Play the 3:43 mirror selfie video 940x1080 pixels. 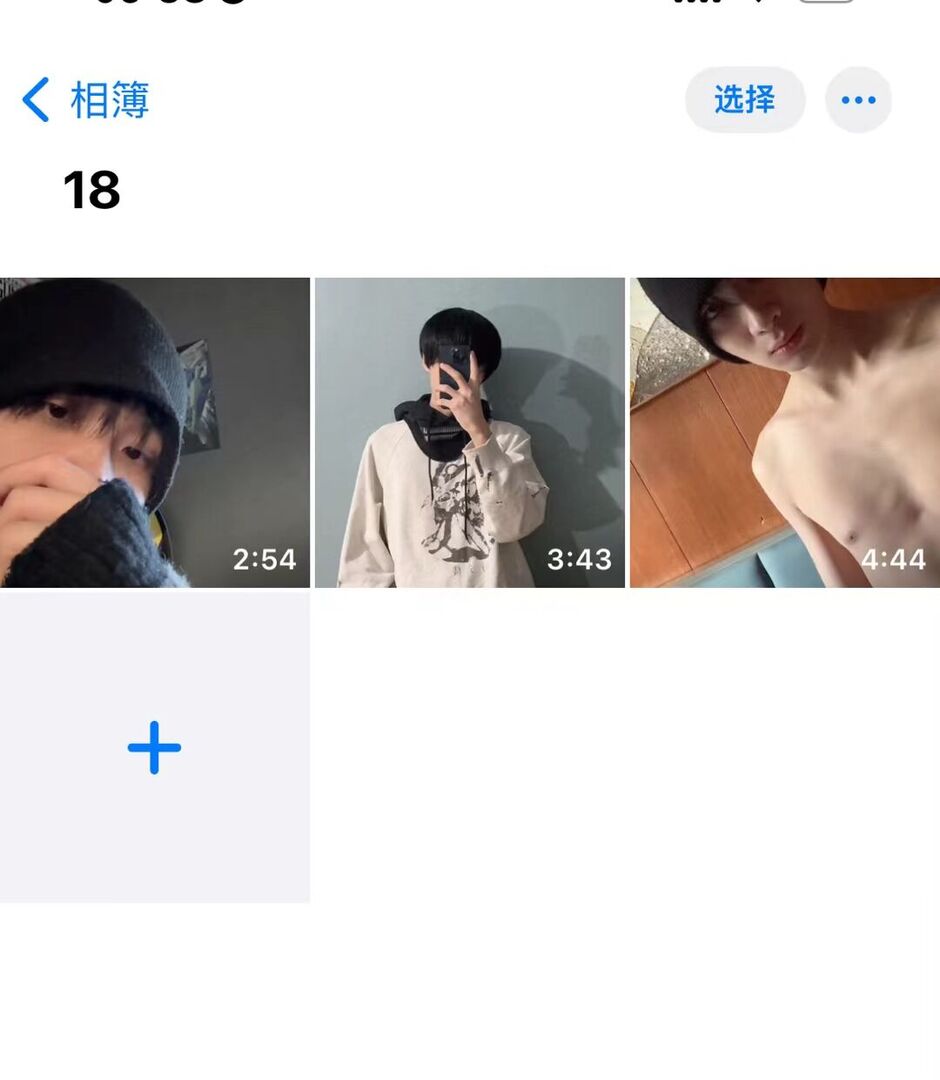(x=470, y=432)
